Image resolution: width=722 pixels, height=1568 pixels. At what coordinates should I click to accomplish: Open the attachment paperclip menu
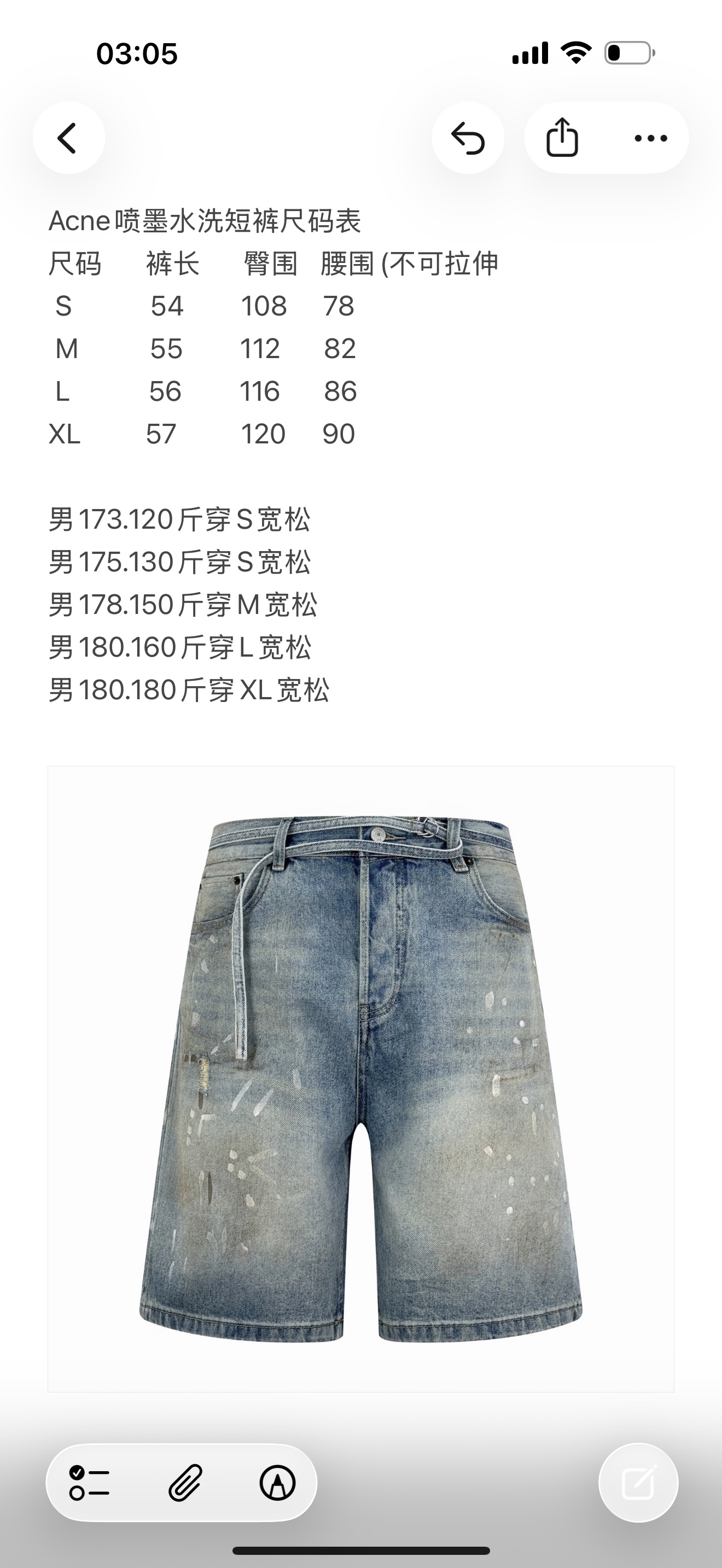coord(184,1482)
